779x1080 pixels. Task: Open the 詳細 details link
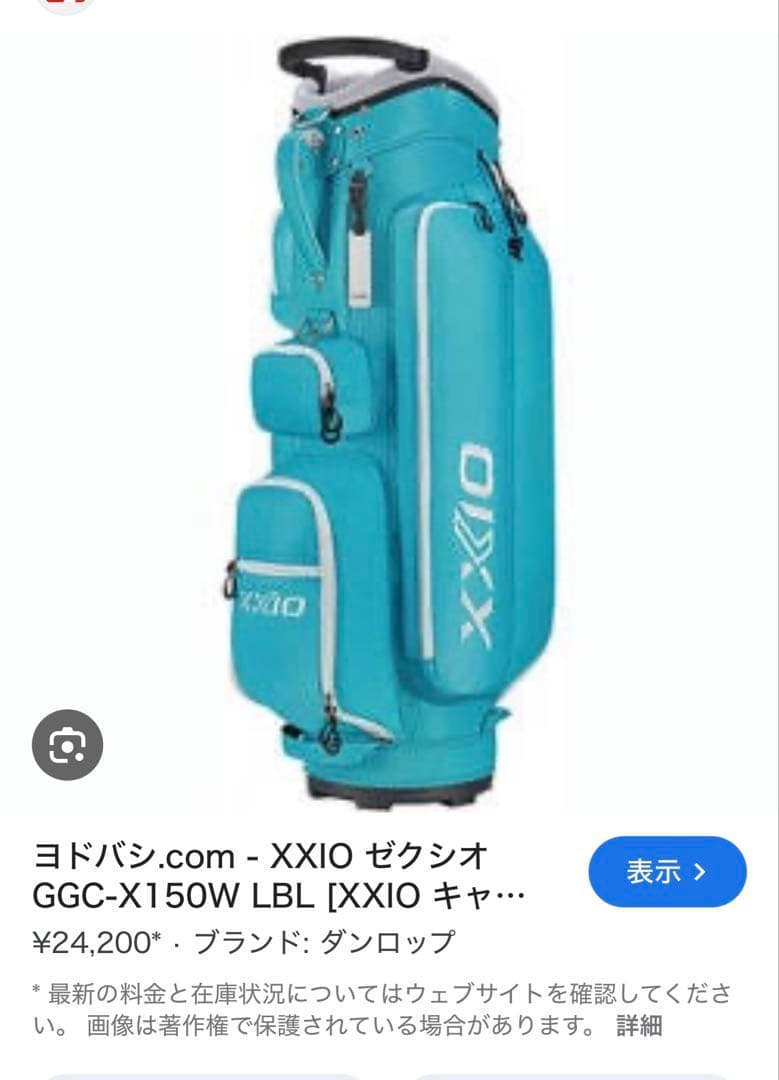tap(639, 1025)
